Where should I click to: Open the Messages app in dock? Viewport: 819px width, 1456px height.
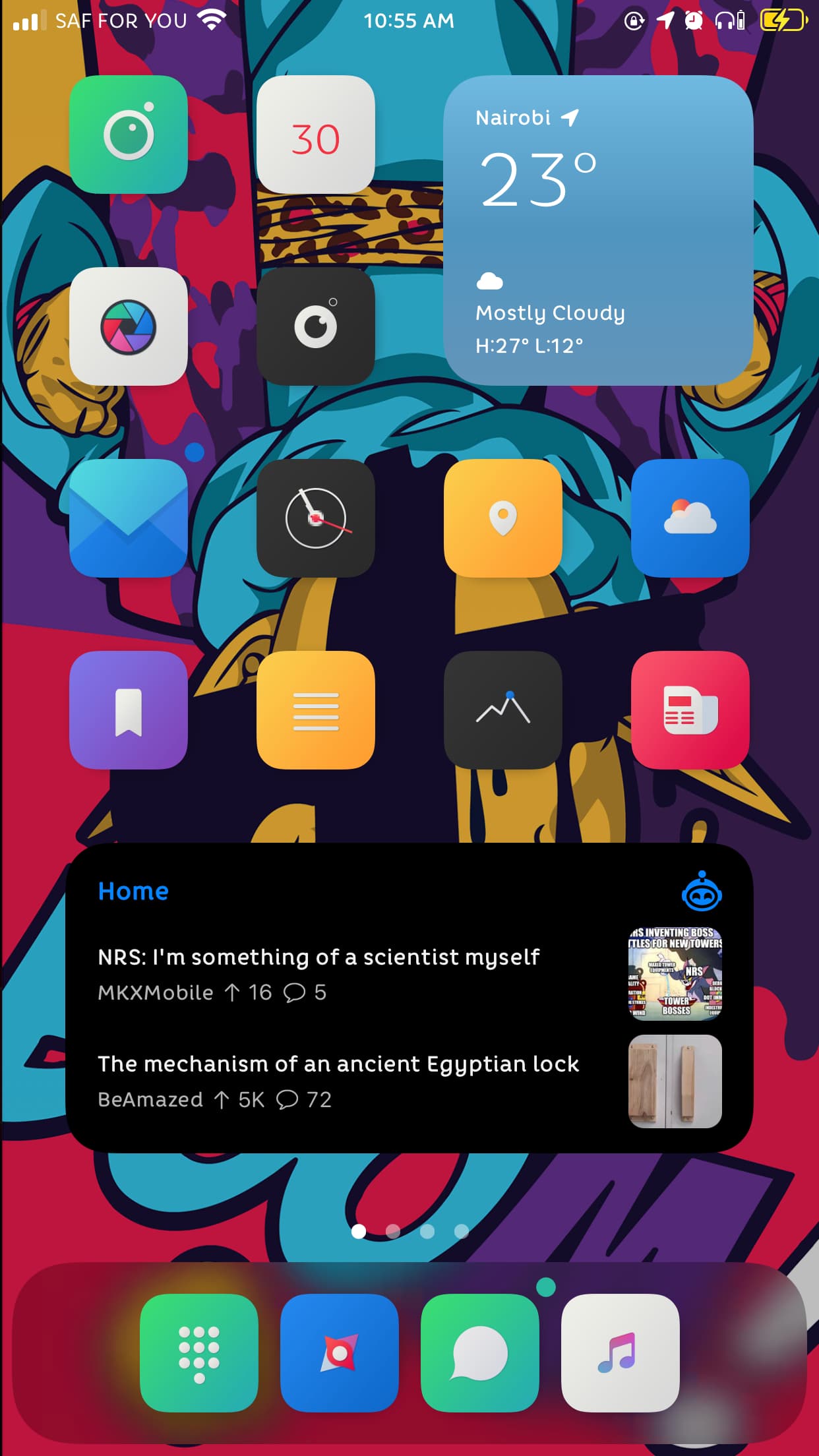tap(480, 1353)
